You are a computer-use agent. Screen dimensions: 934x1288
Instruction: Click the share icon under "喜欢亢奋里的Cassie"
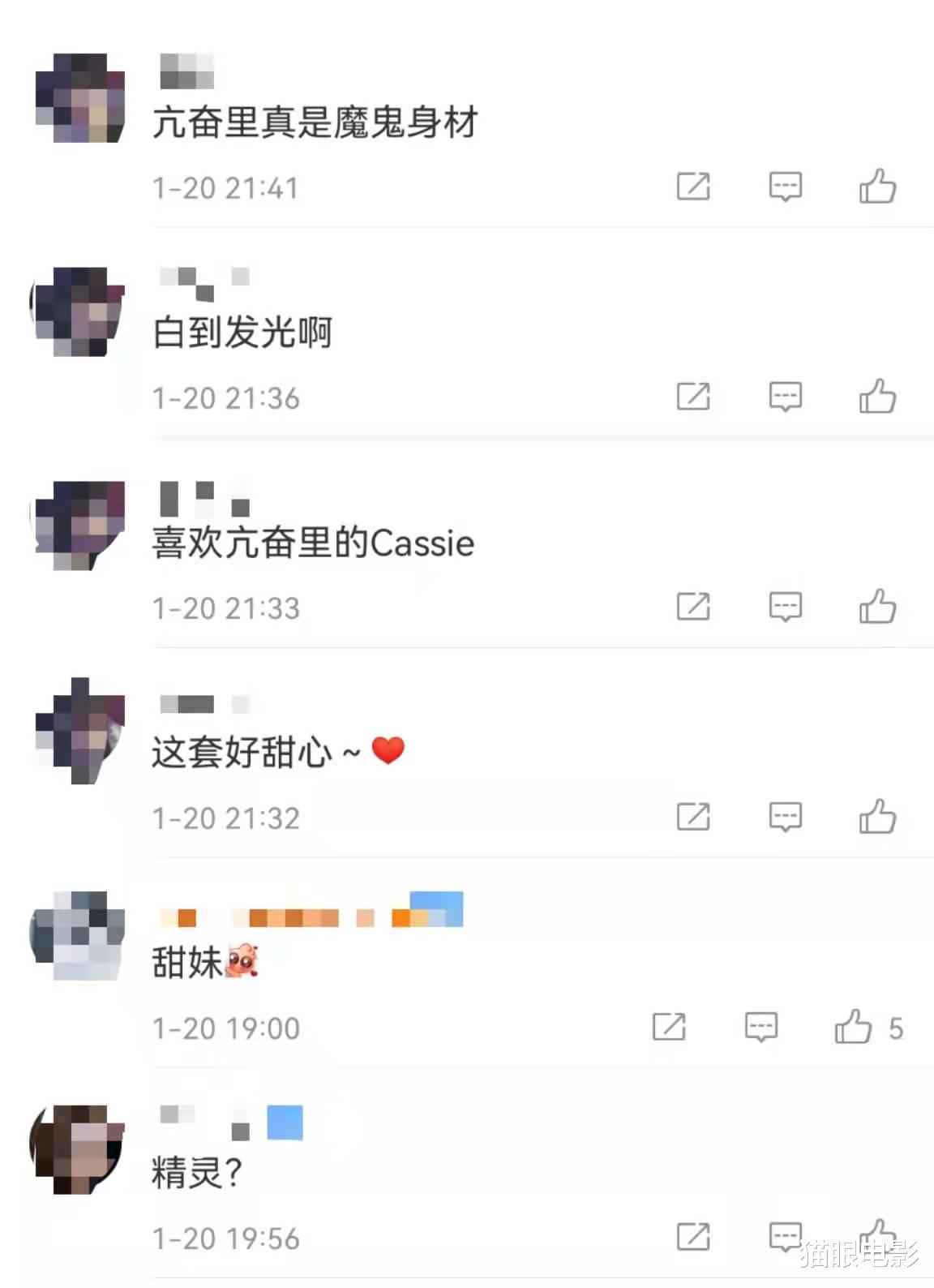pos(692,607)
